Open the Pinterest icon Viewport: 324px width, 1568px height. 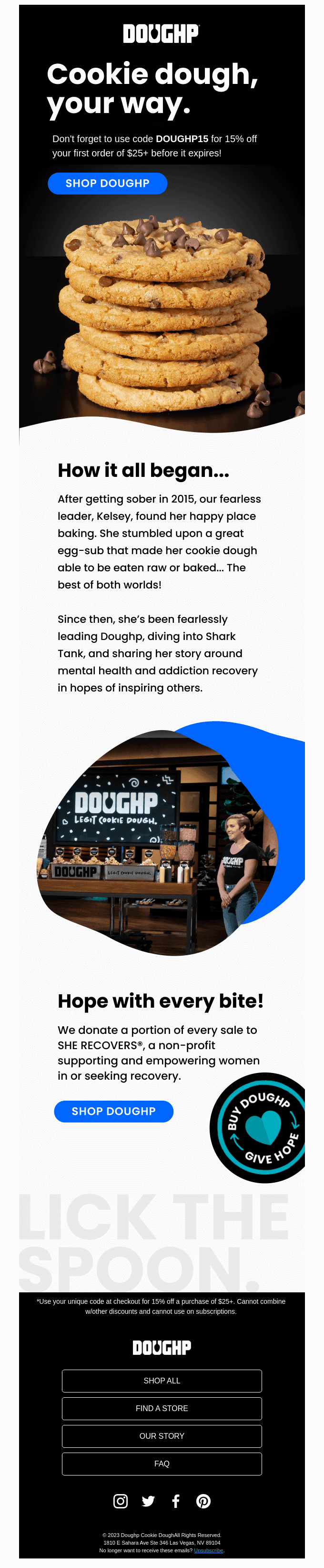point(203,1501)
